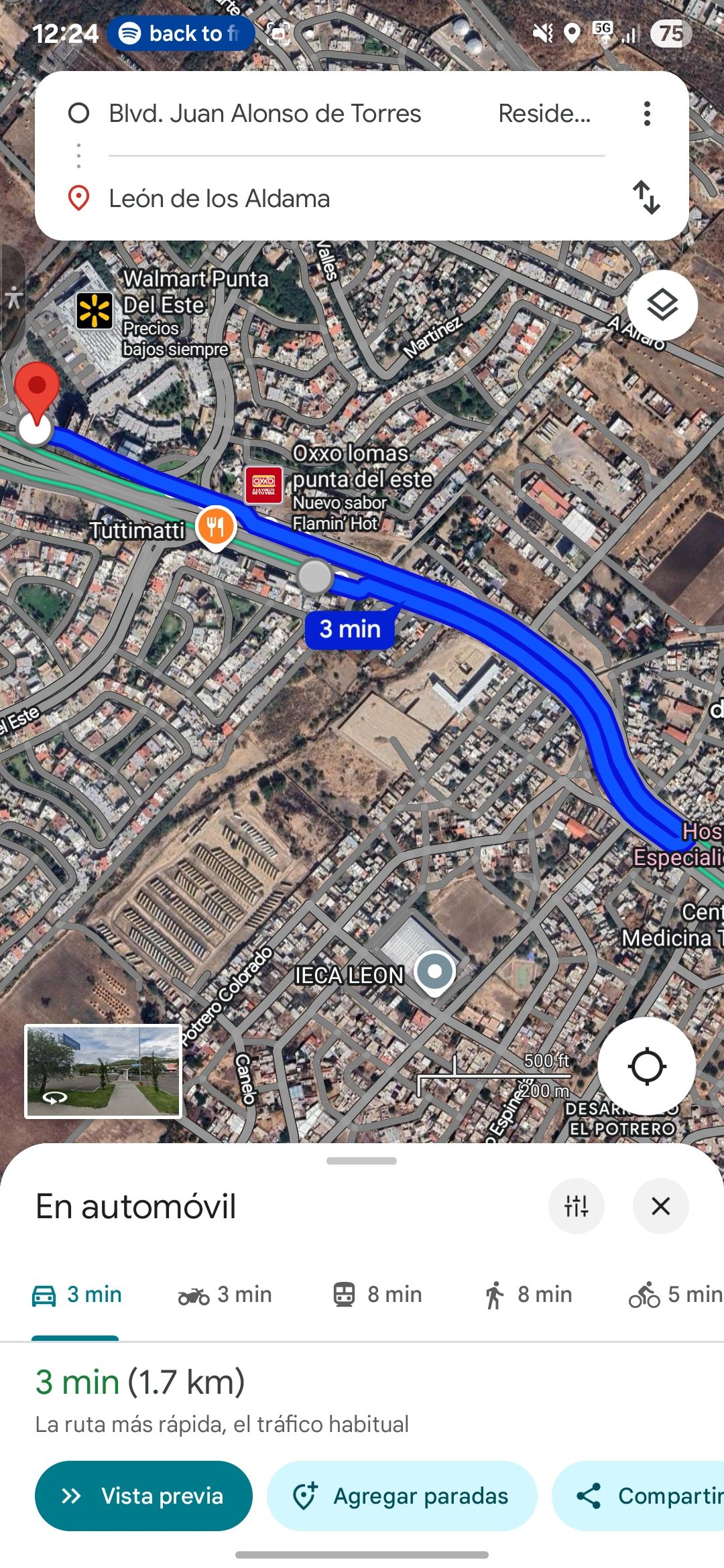Switch to public transit 8 min
724x1568 pixels.
[377, 1295]
